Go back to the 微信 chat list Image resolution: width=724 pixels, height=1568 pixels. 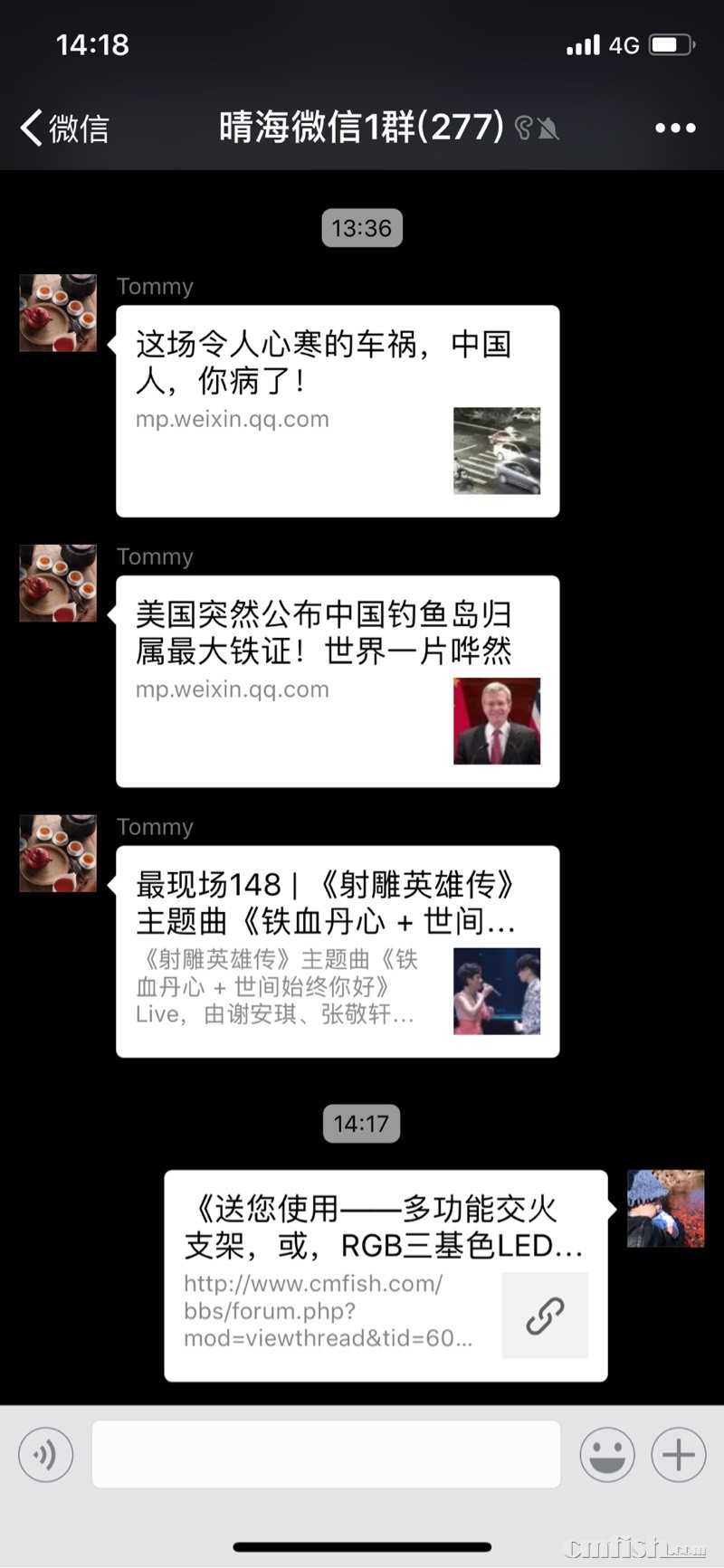pyautogui.click(x=63, y=128)
